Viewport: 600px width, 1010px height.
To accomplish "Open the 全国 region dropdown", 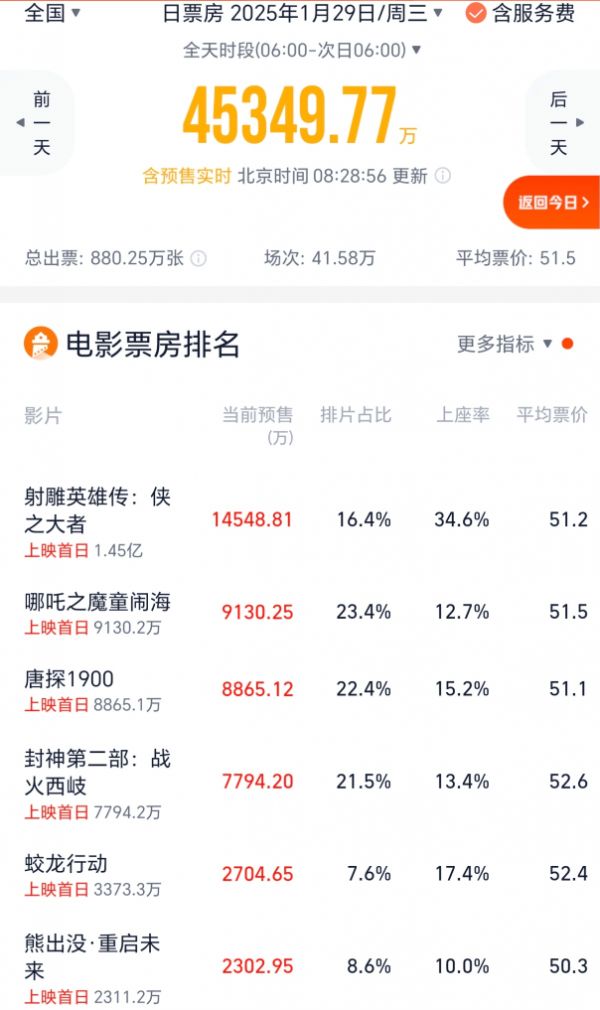I will click(x=52, y=12).
